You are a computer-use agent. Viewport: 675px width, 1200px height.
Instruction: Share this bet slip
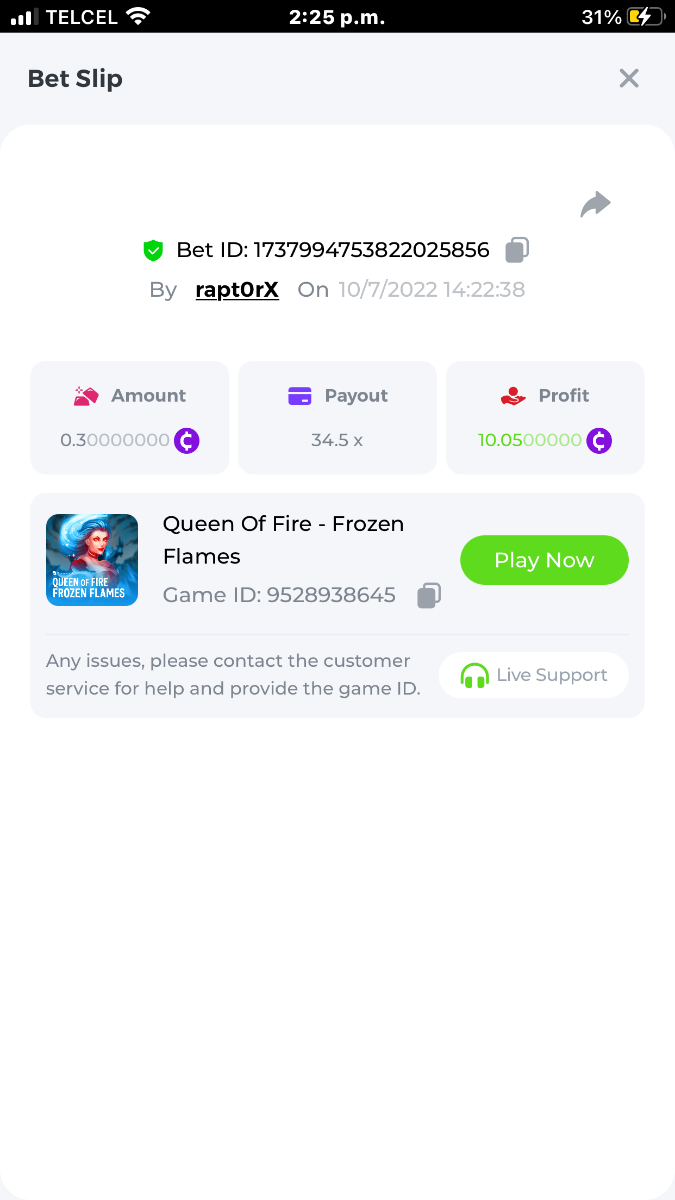click(x=595, y=204)
